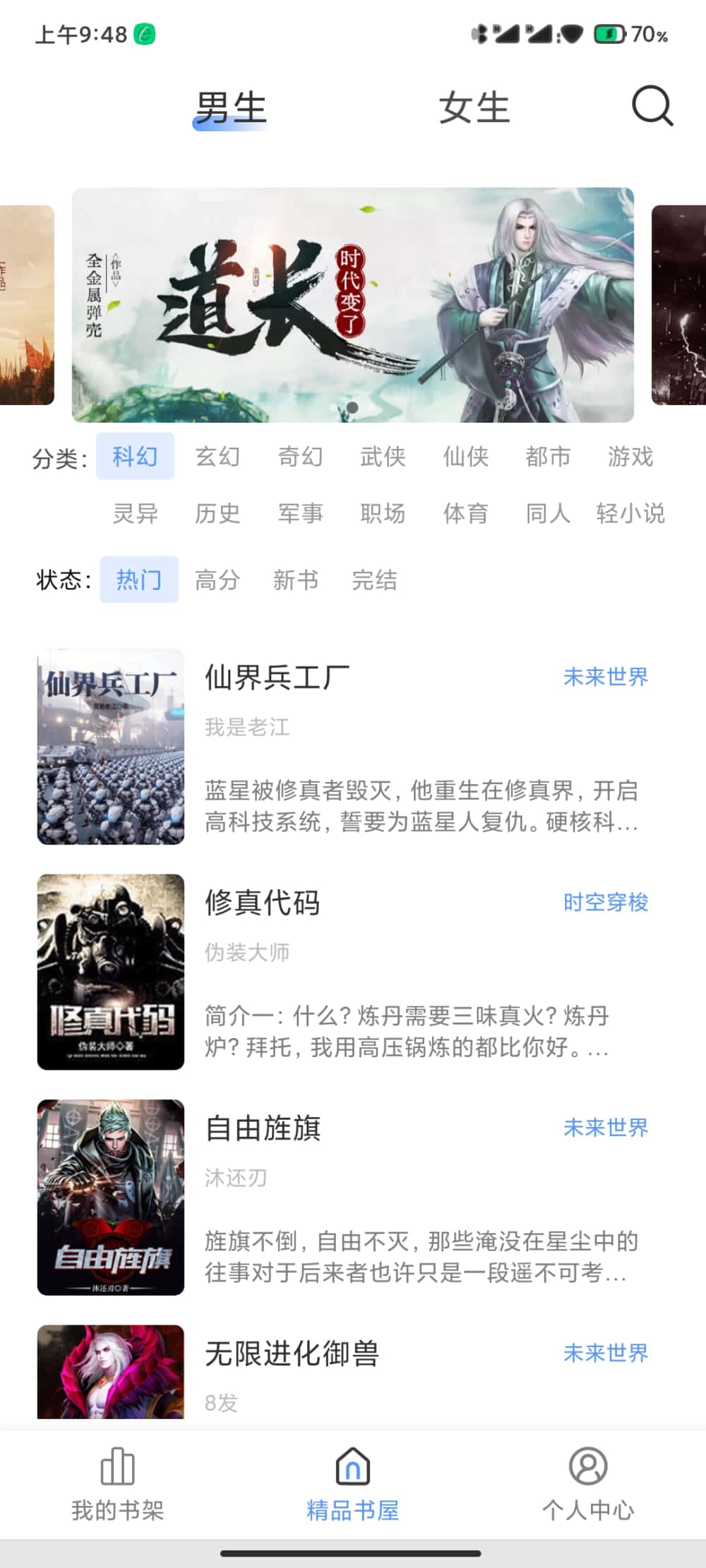The image size is (706, 1568).
Task: Choose the 都市 category
Action: coord(548,457)
